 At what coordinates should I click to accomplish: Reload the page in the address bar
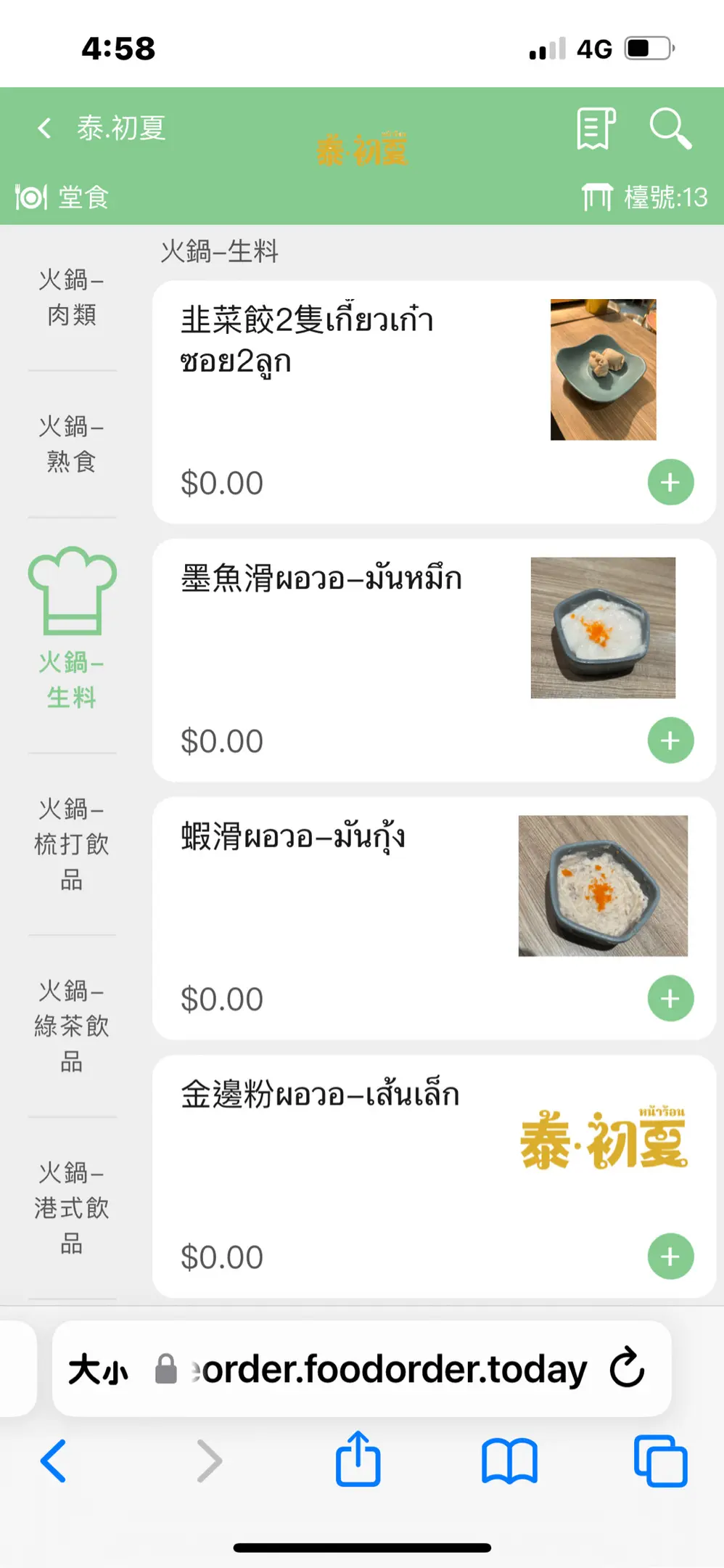coord(627,1368)
